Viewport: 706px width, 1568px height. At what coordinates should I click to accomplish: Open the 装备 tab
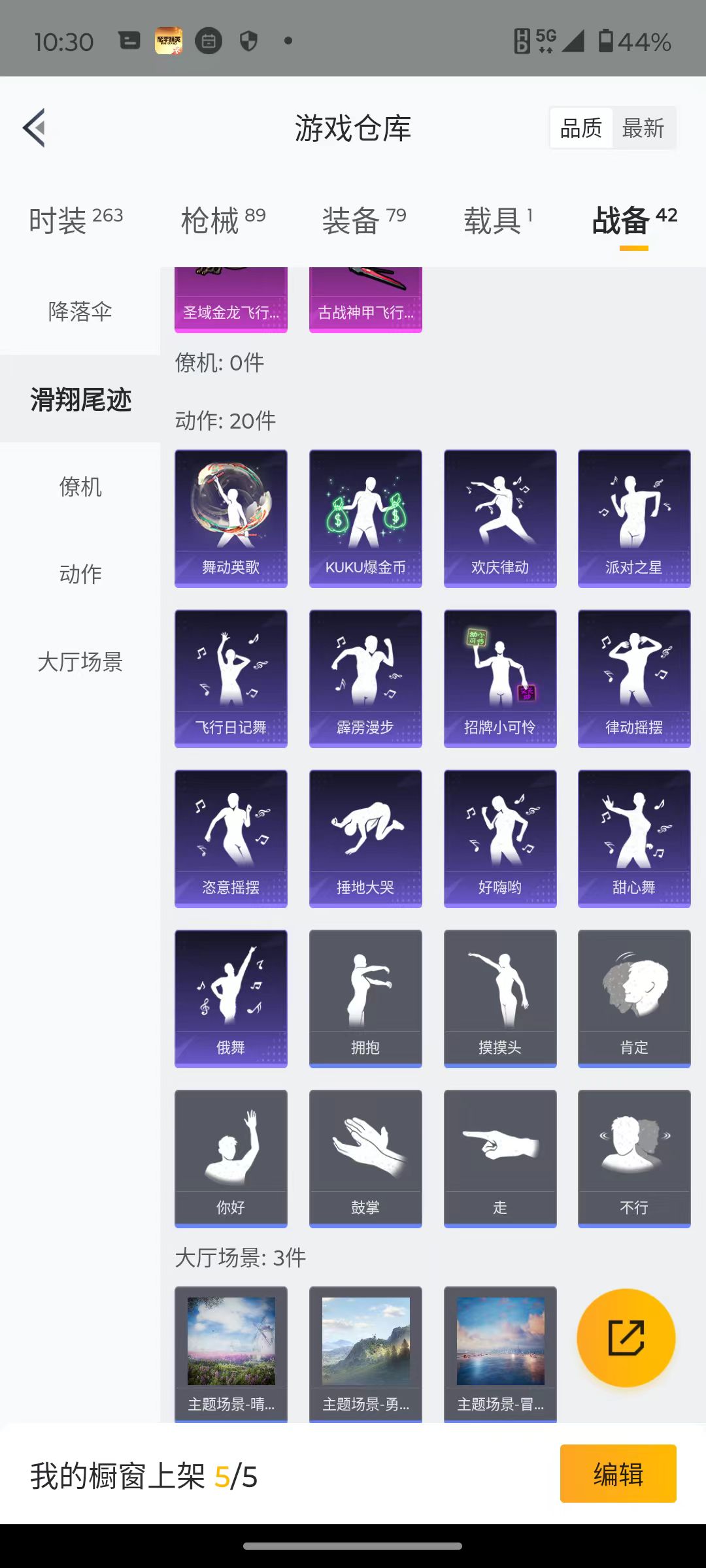point(363,220)
